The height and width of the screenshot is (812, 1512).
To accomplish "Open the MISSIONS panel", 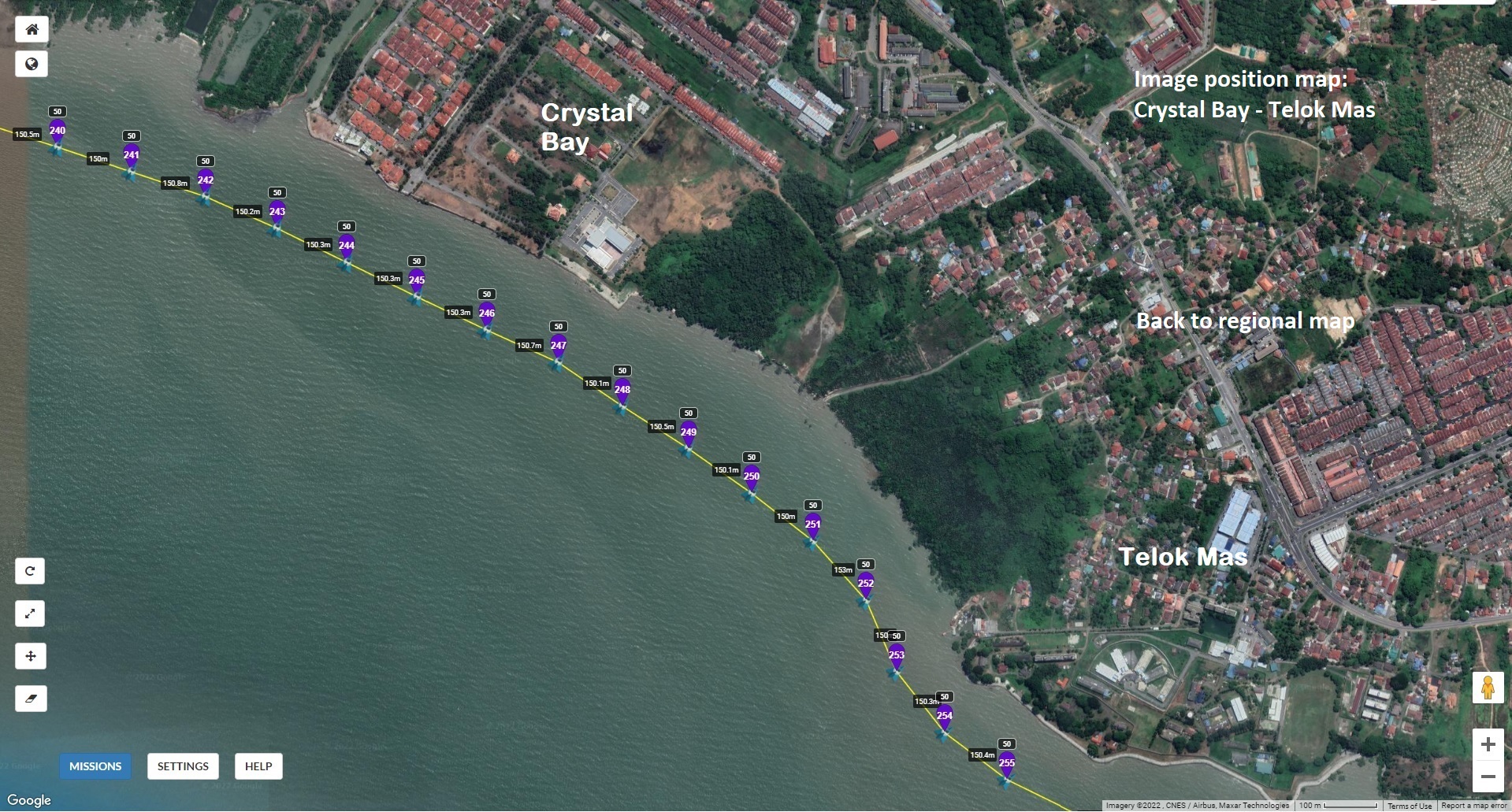I will [95, 766].
